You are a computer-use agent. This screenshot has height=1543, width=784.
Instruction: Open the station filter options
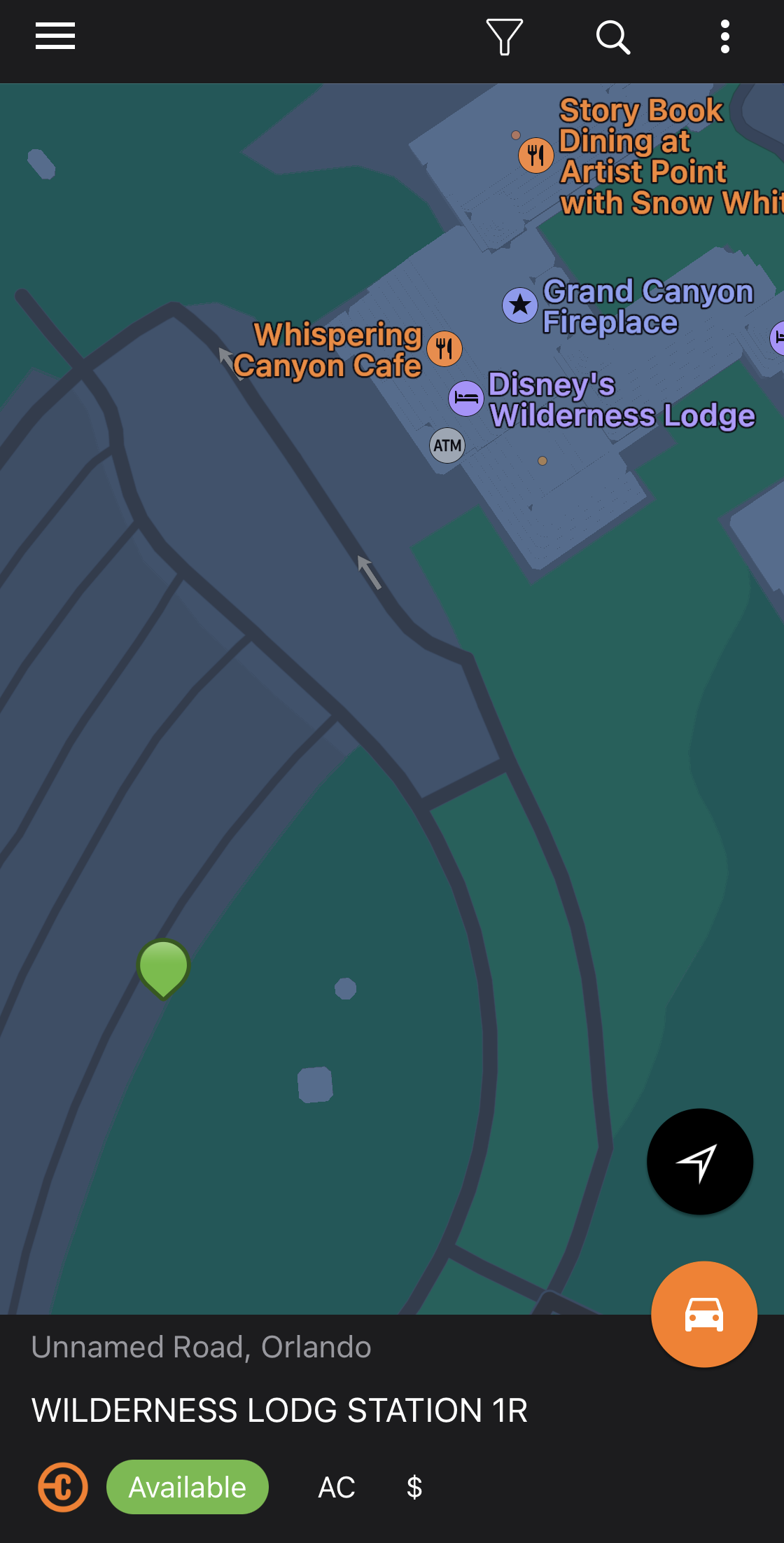point(504,36)
